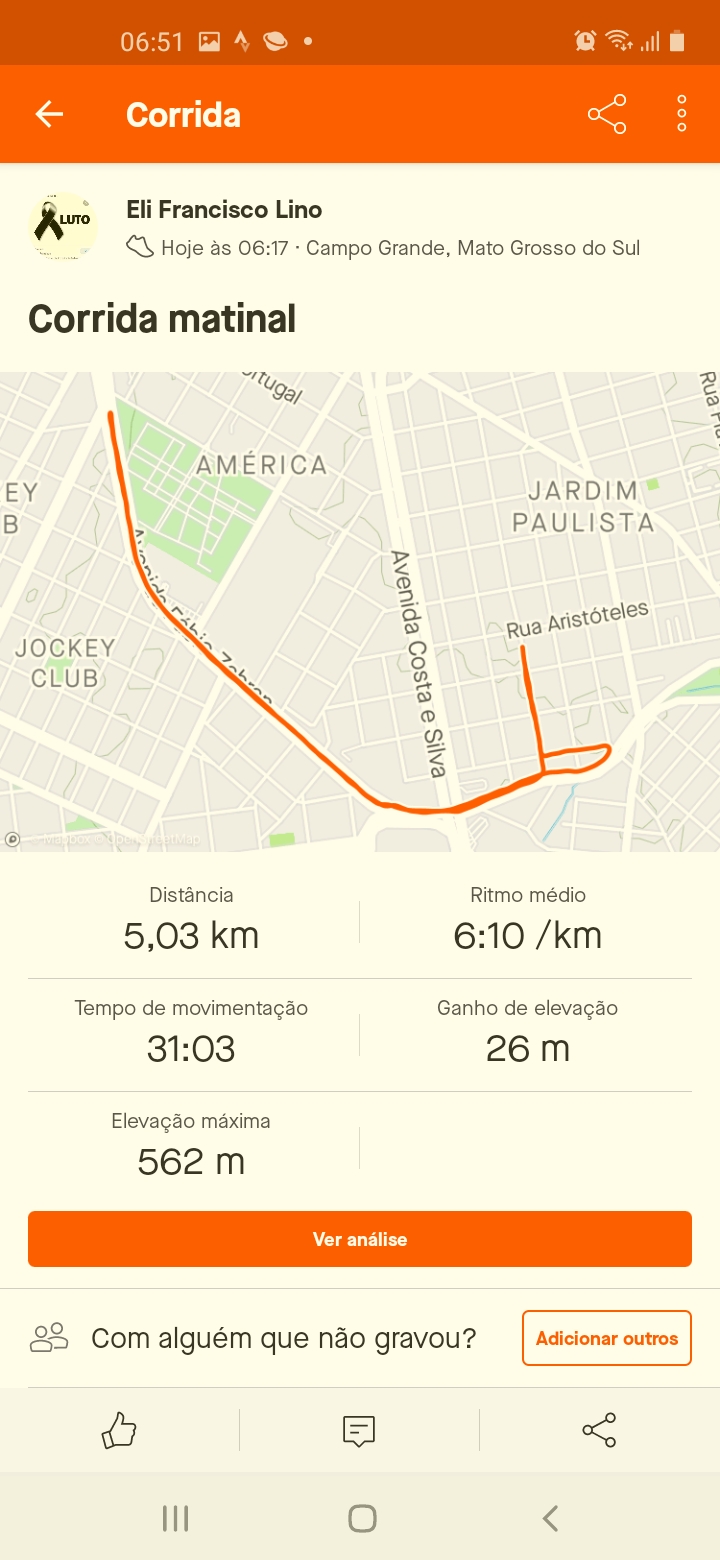Image resolution: width=720 pixels, height=1560 pixels.
Task: Tap the system home button
Action: (x=362, y=1519)
